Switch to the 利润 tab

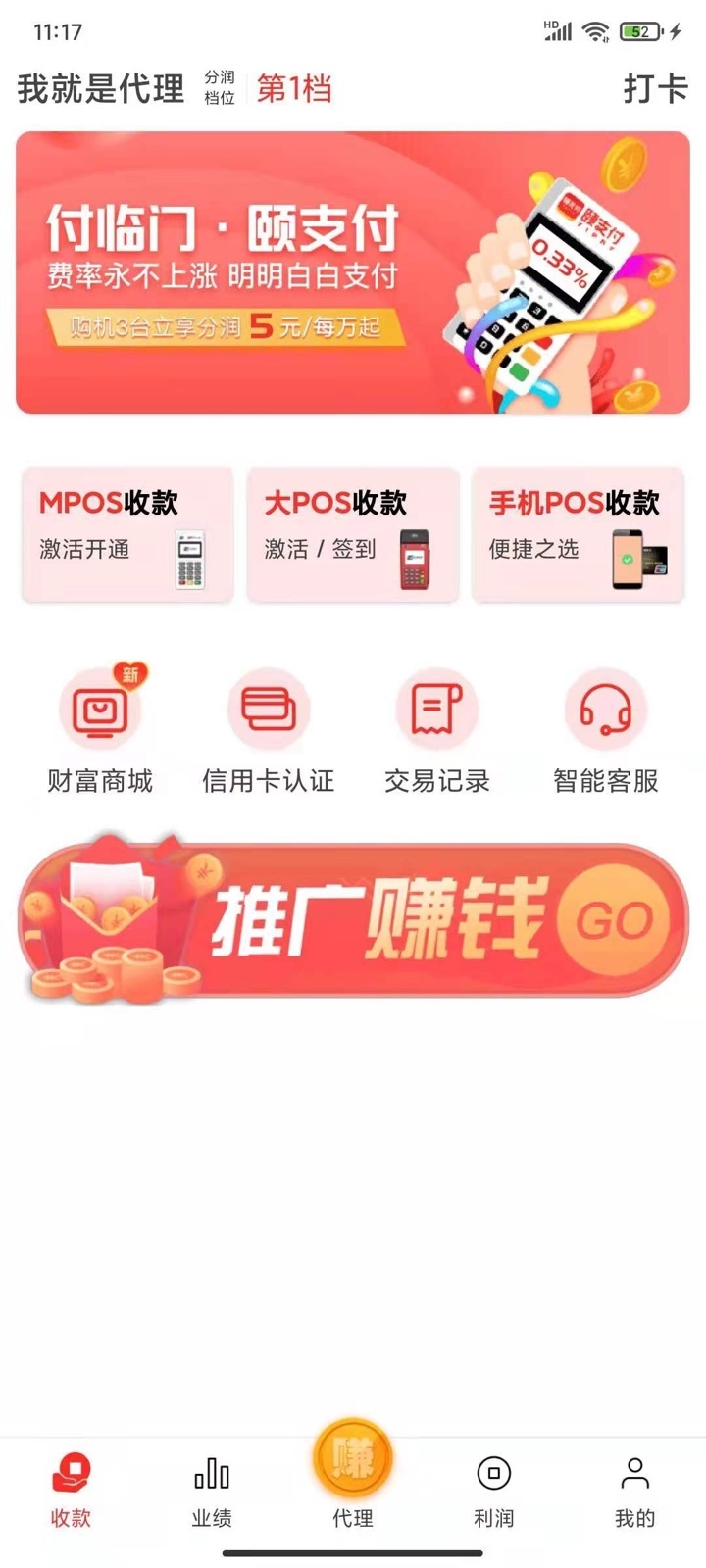[x=494, y=1493]
